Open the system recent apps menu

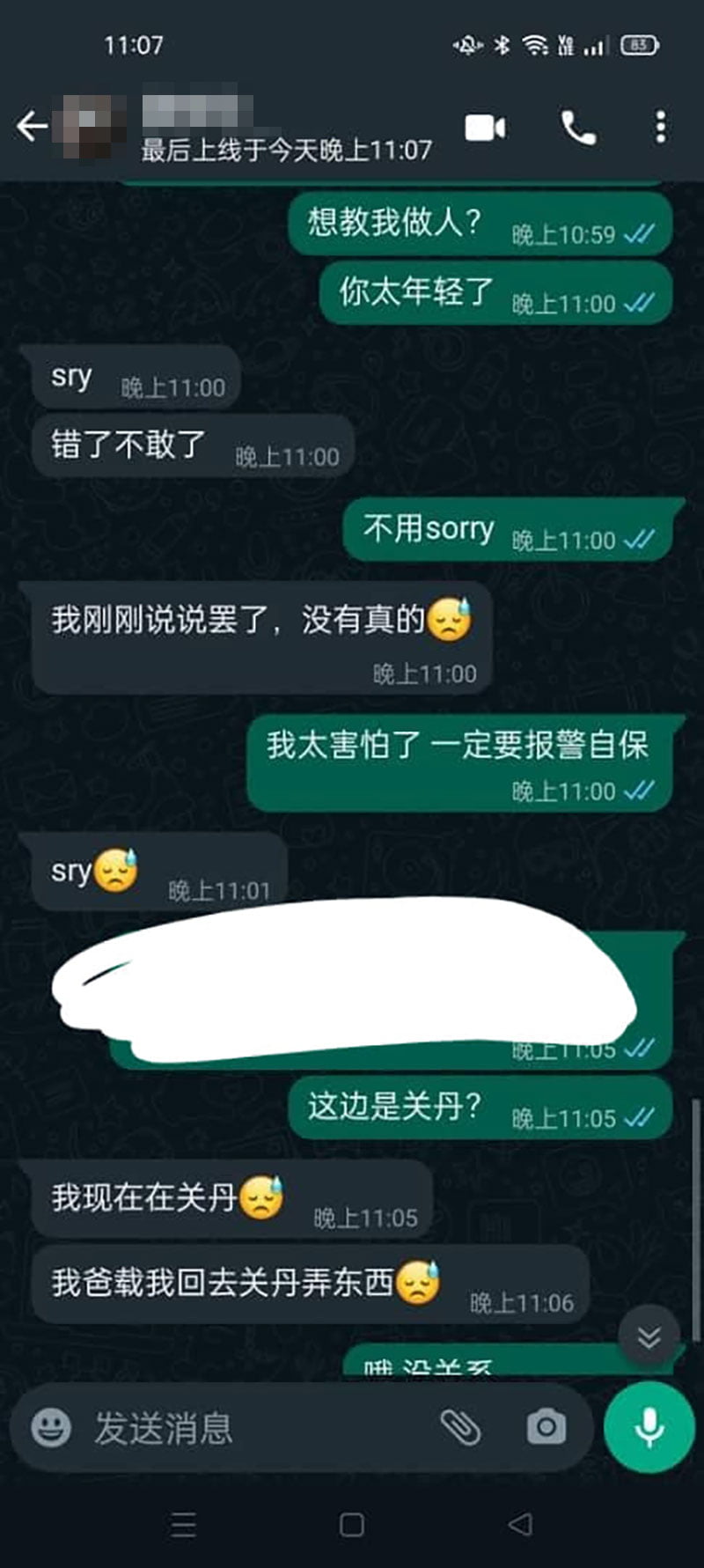(x=183, y=1525)
